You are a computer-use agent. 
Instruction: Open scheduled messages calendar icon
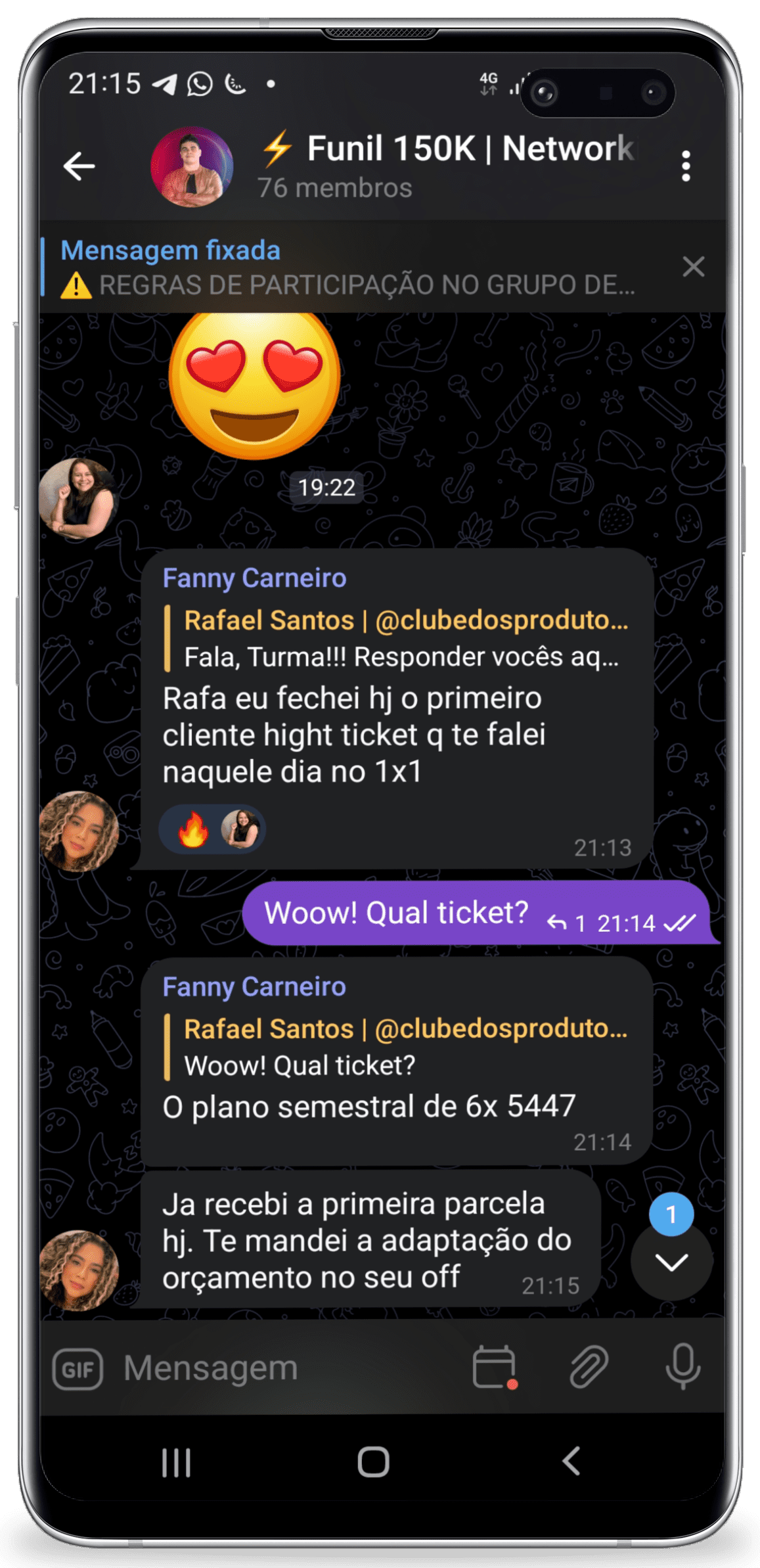(494, 1367)
